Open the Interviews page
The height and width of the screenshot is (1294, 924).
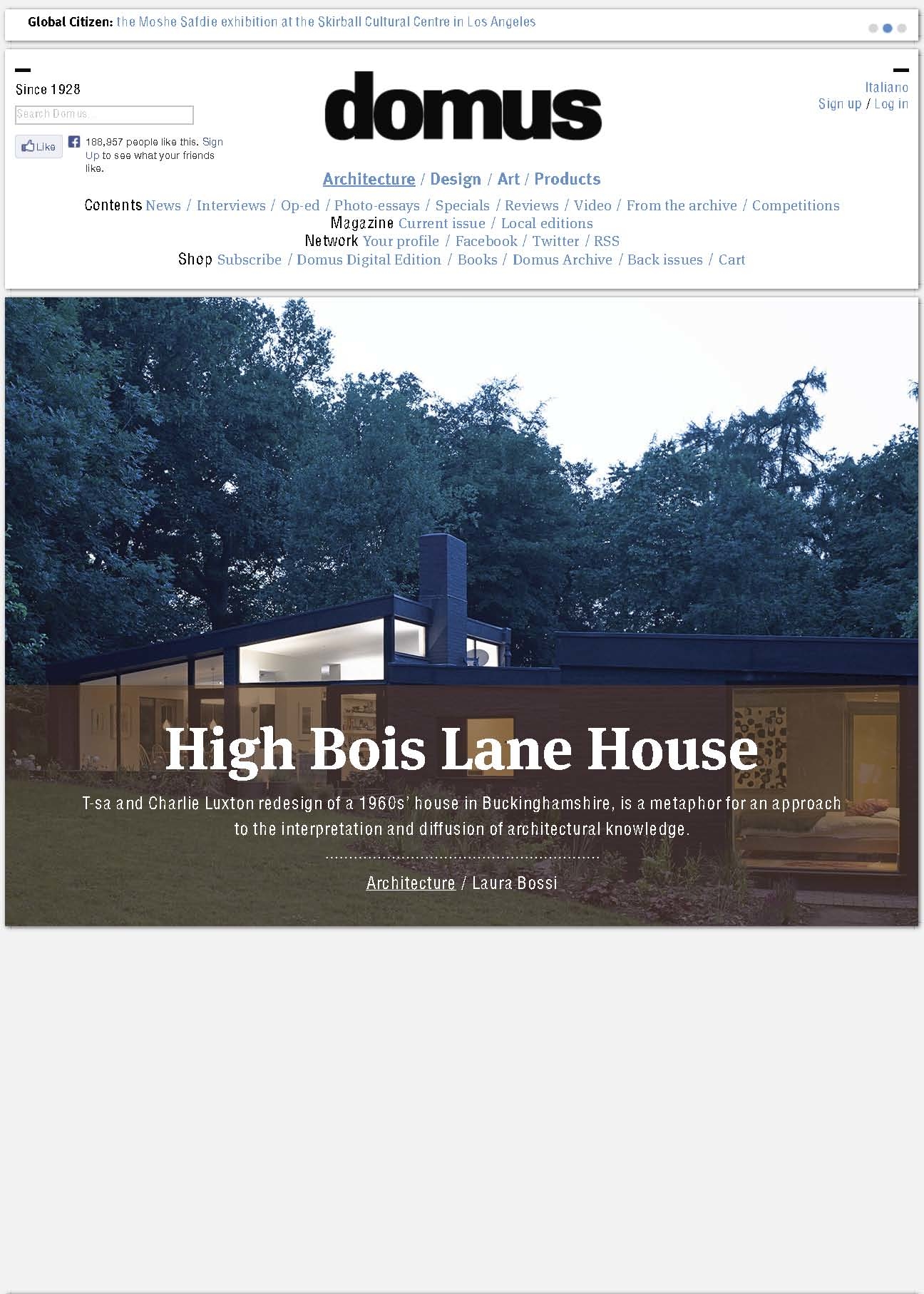pyautogui.click(x=230, y=205)
